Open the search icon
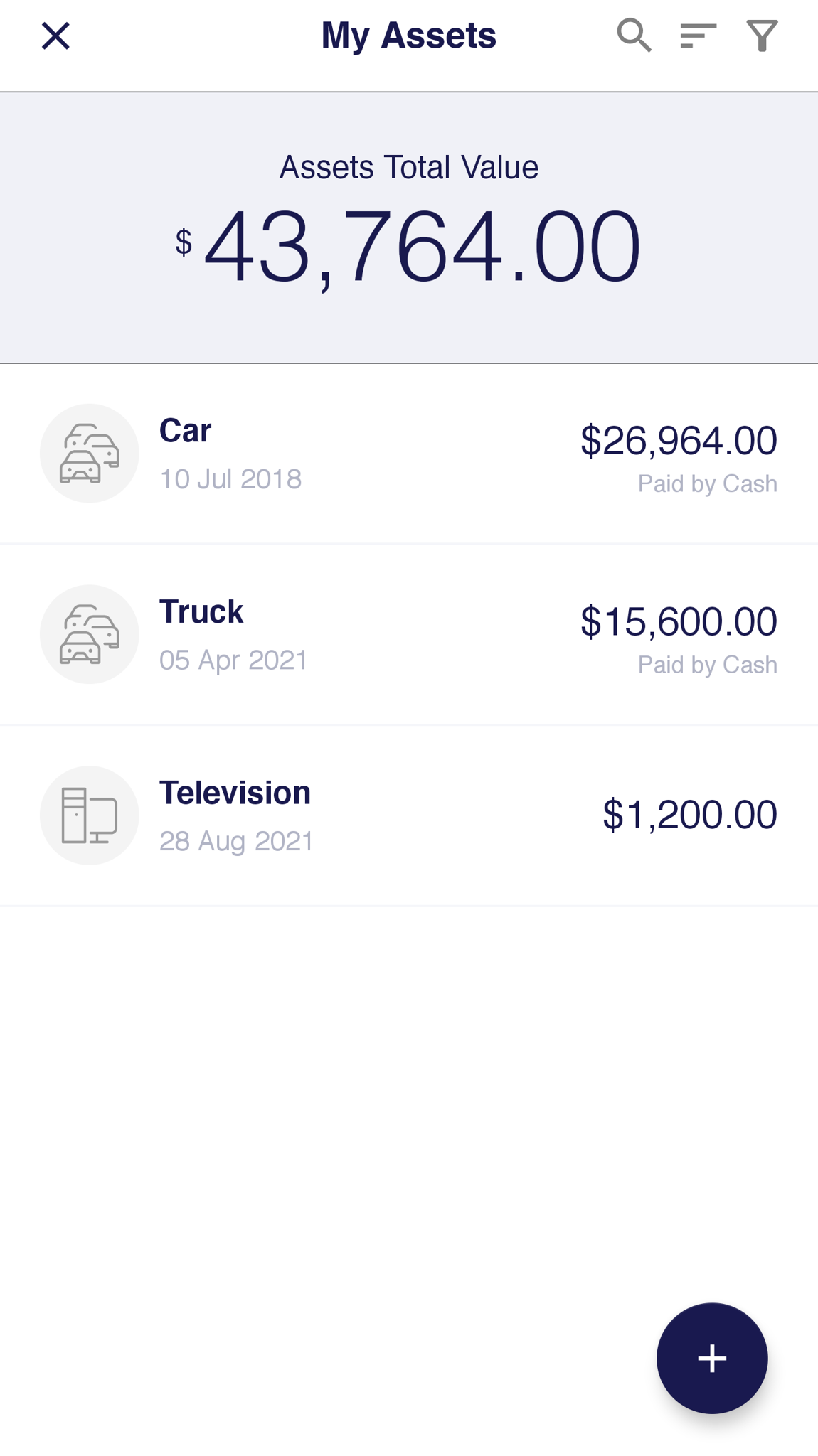 point(634,36)
